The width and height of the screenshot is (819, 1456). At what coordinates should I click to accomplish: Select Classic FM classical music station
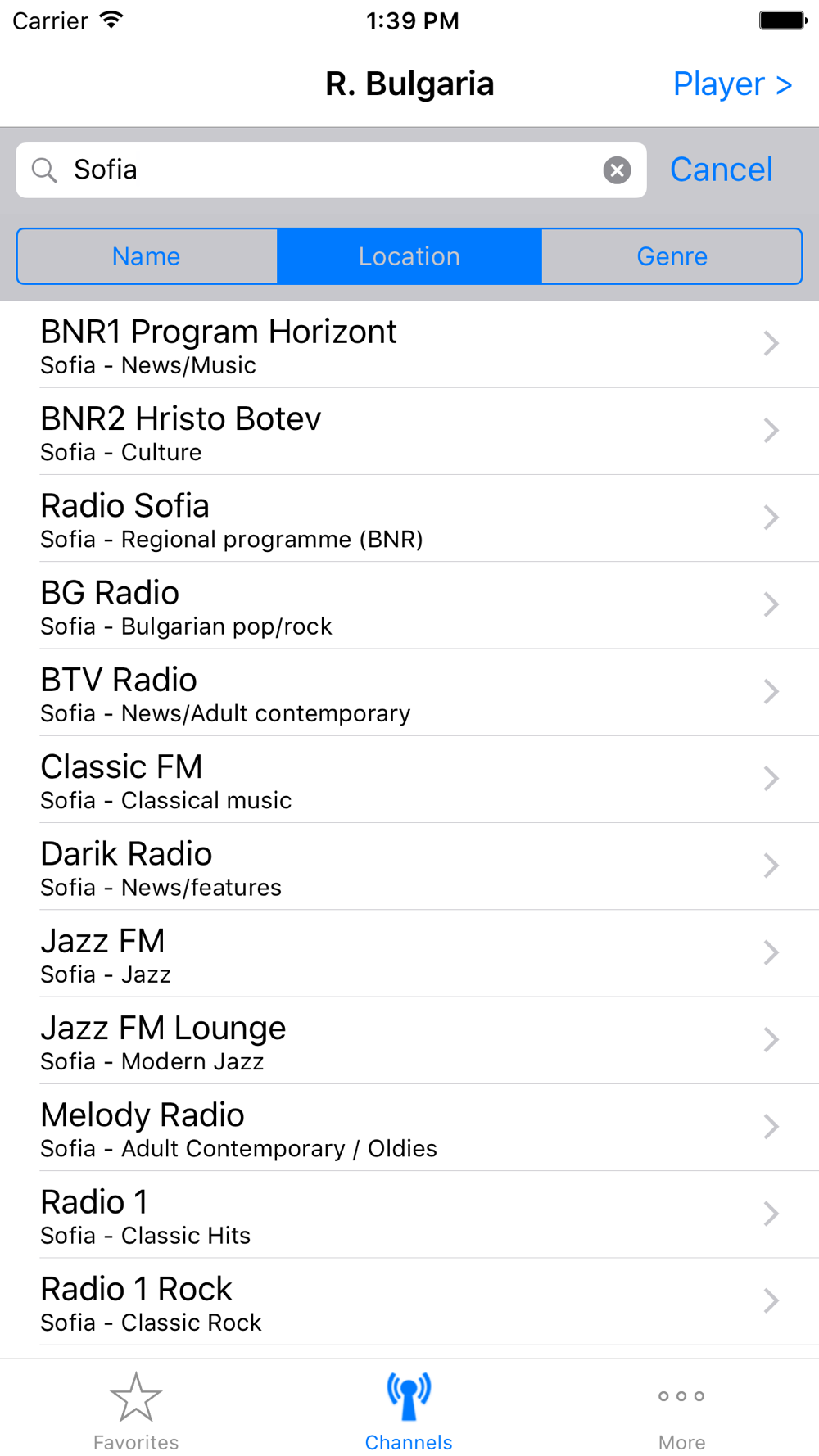[x=409, y=780]
